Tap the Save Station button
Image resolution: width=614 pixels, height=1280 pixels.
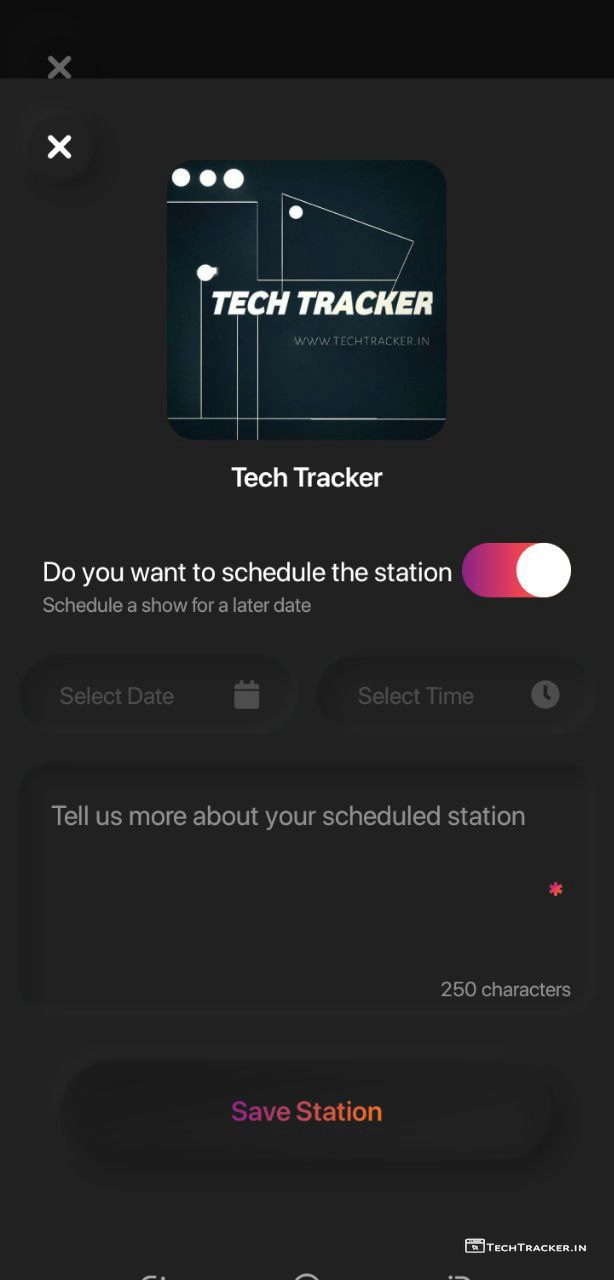tap(307, 1112)
